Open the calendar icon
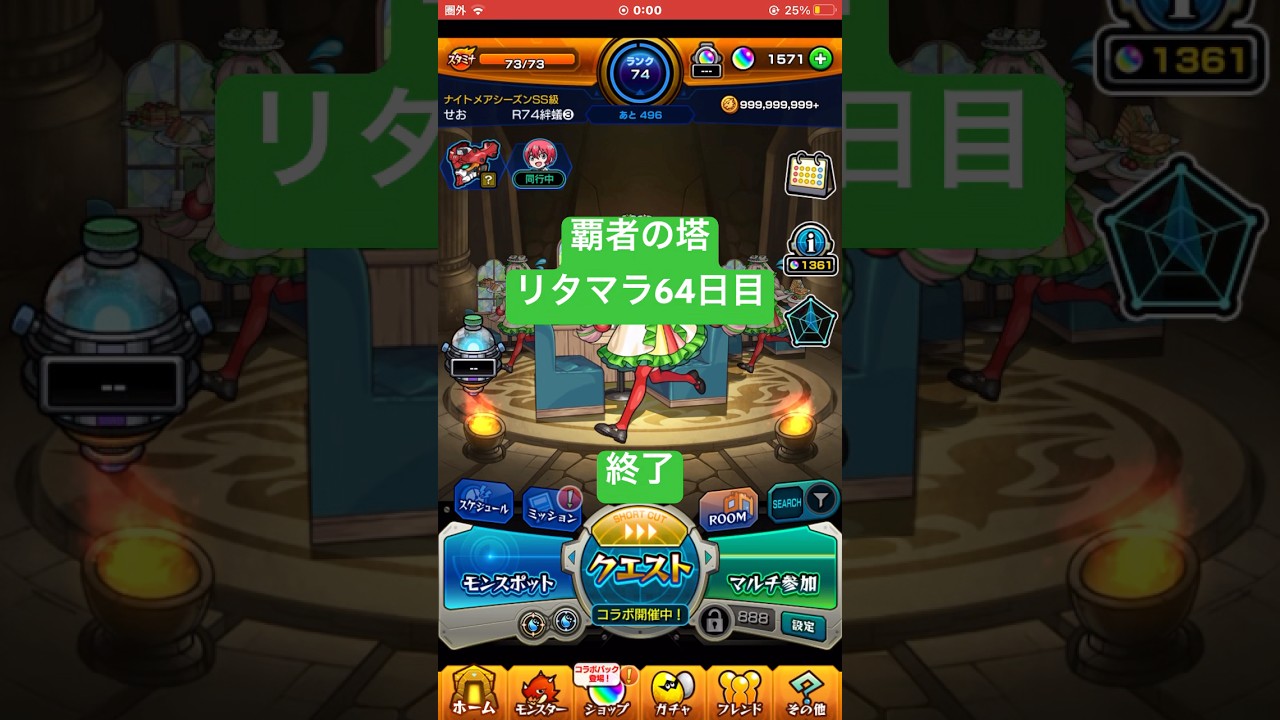 coord(809,176)
